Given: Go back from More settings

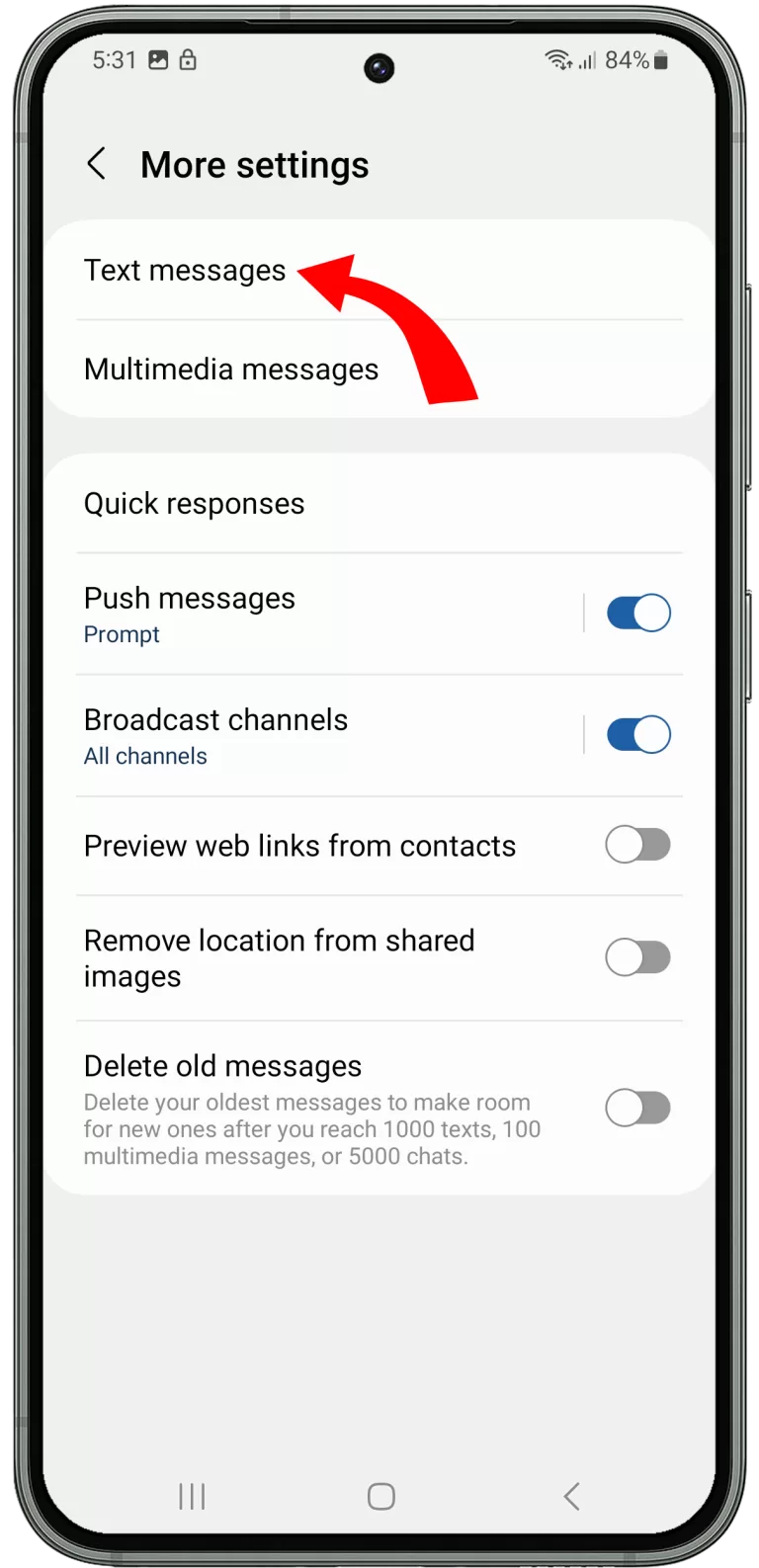Looking at the screenshot, I should tap(97, 164).
